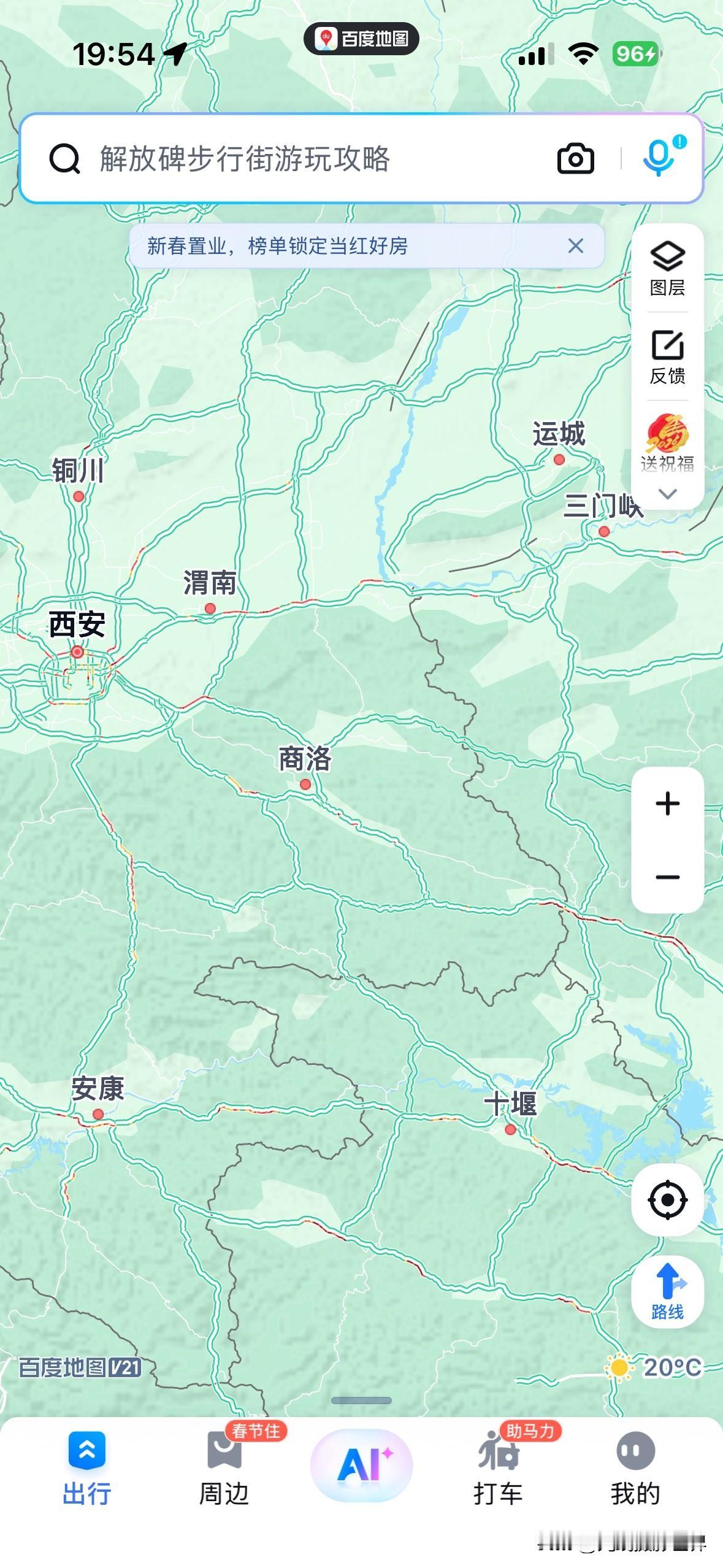Switch to the 打车 tab
Viewport: 723px width, 1568px height.
(x=498, y=1466)
